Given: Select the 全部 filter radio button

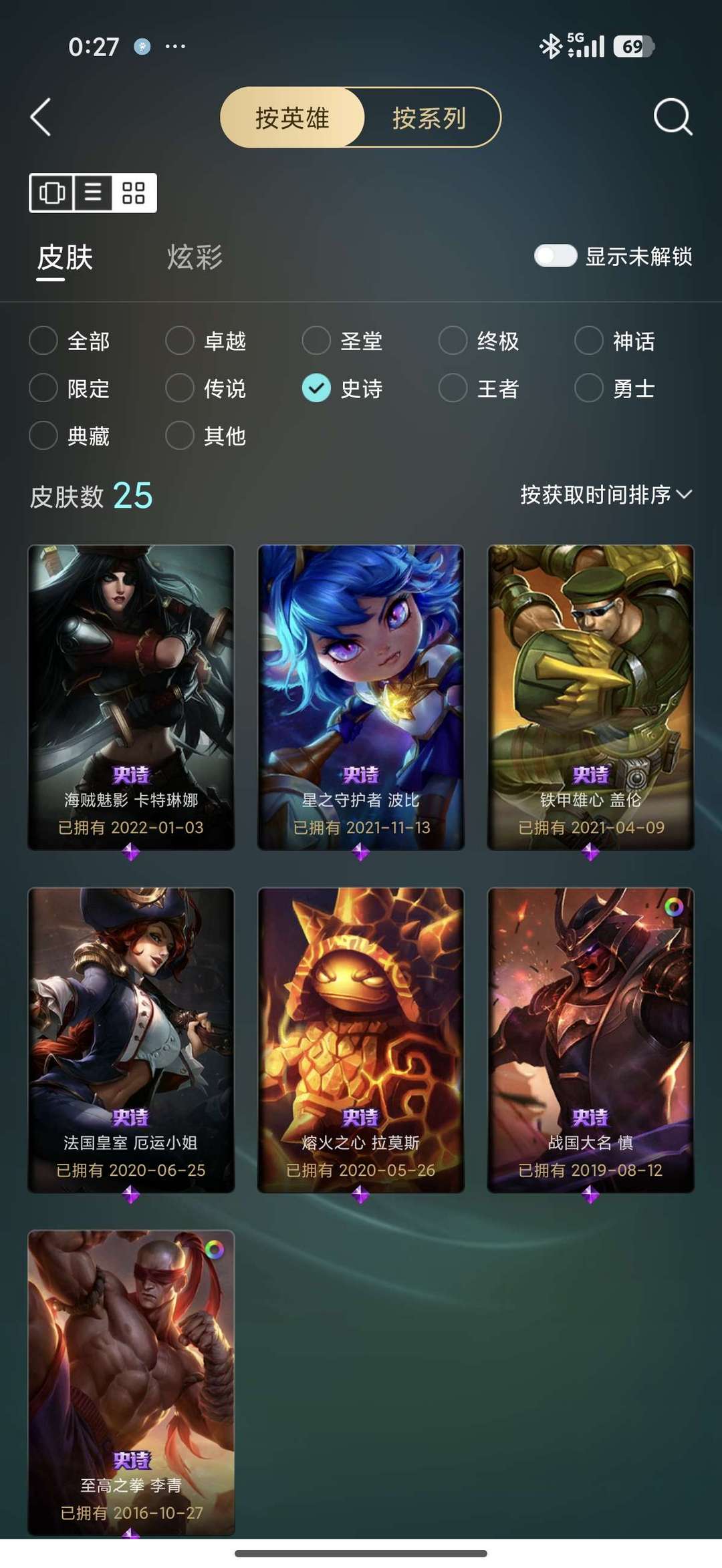Looking at the screenshot, I should (43, 341).
